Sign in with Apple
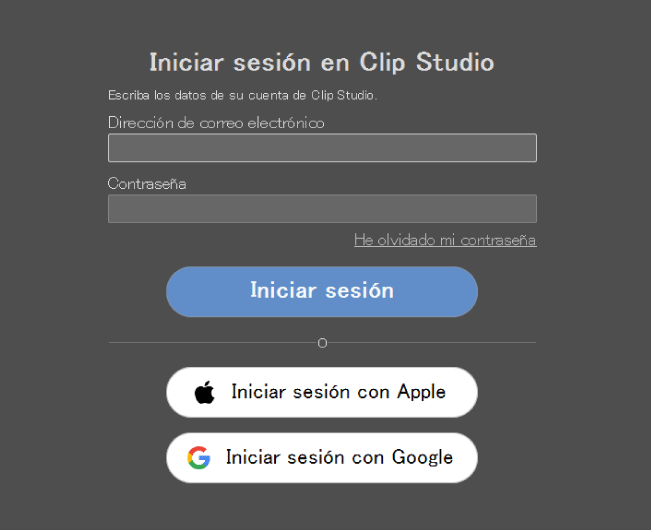 tap(322, 392)
